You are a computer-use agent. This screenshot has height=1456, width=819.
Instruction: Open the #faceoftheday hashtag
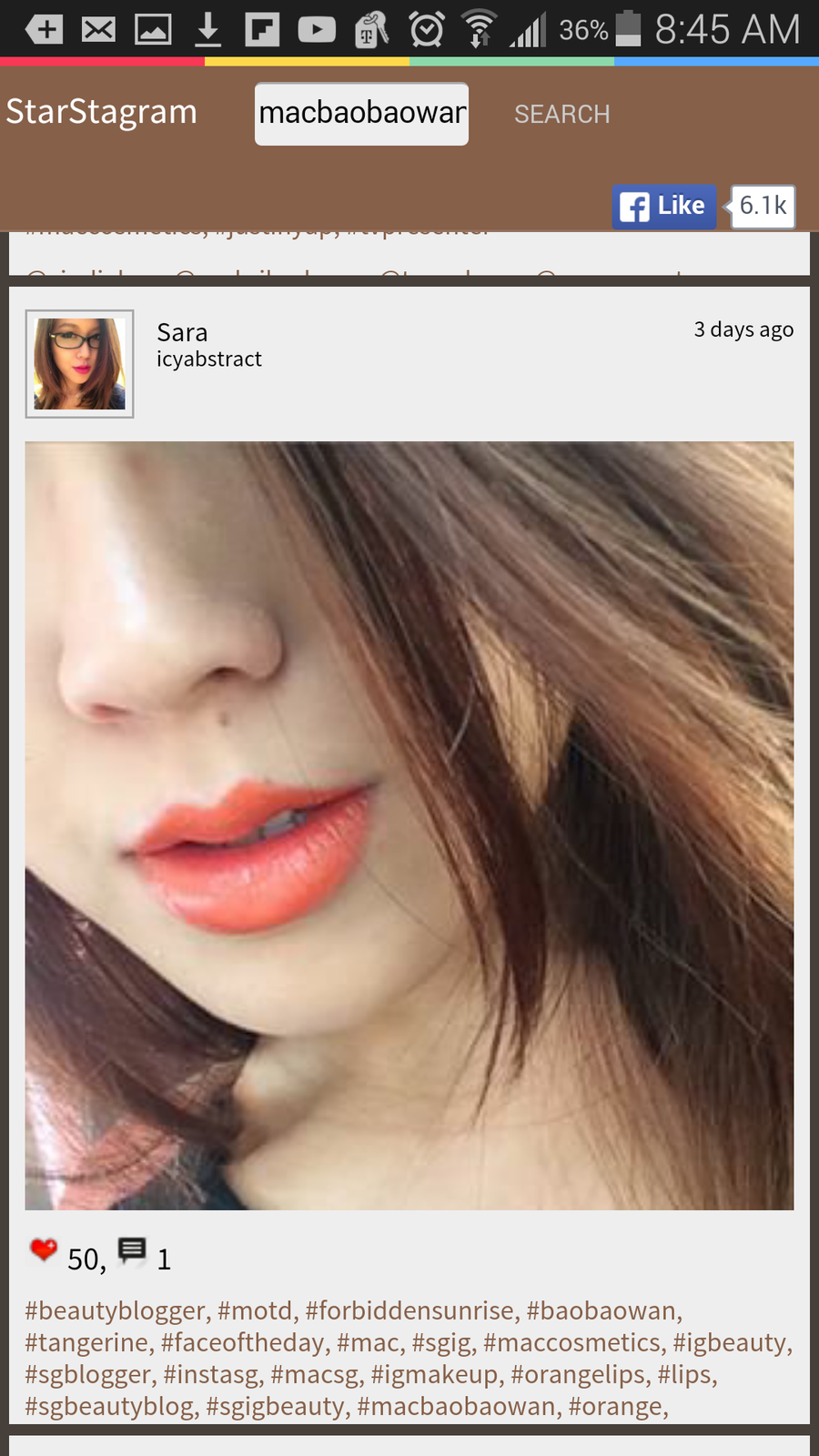243,1342
